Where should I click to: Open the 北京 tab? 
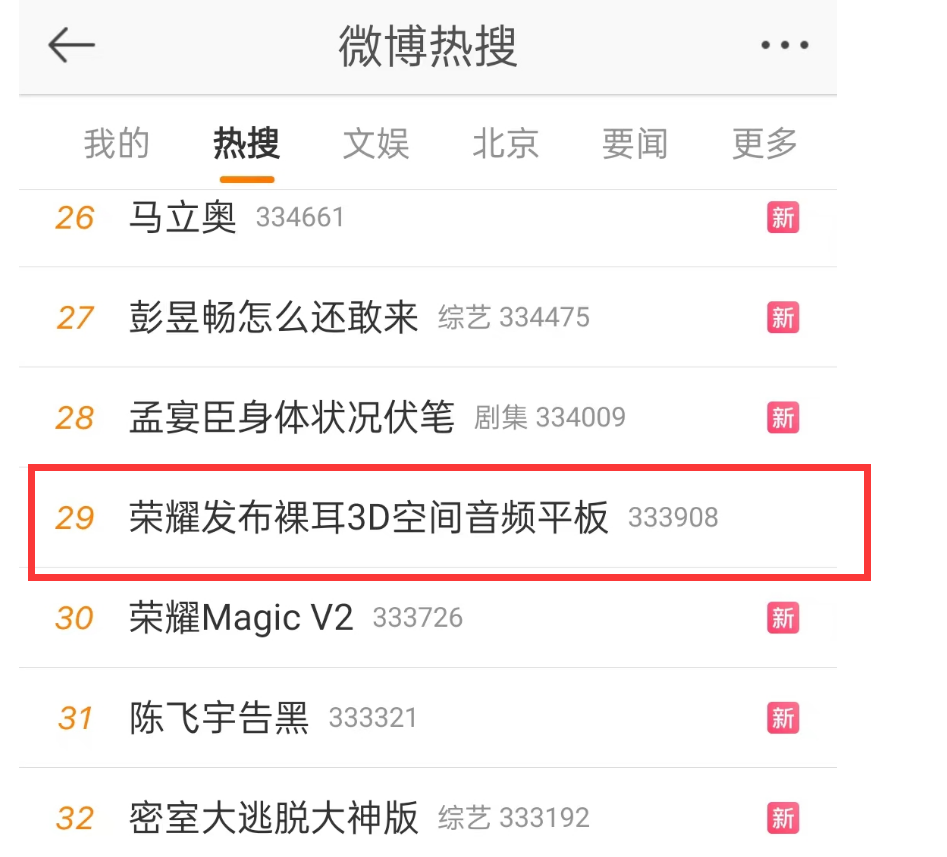tap(505, 144)
